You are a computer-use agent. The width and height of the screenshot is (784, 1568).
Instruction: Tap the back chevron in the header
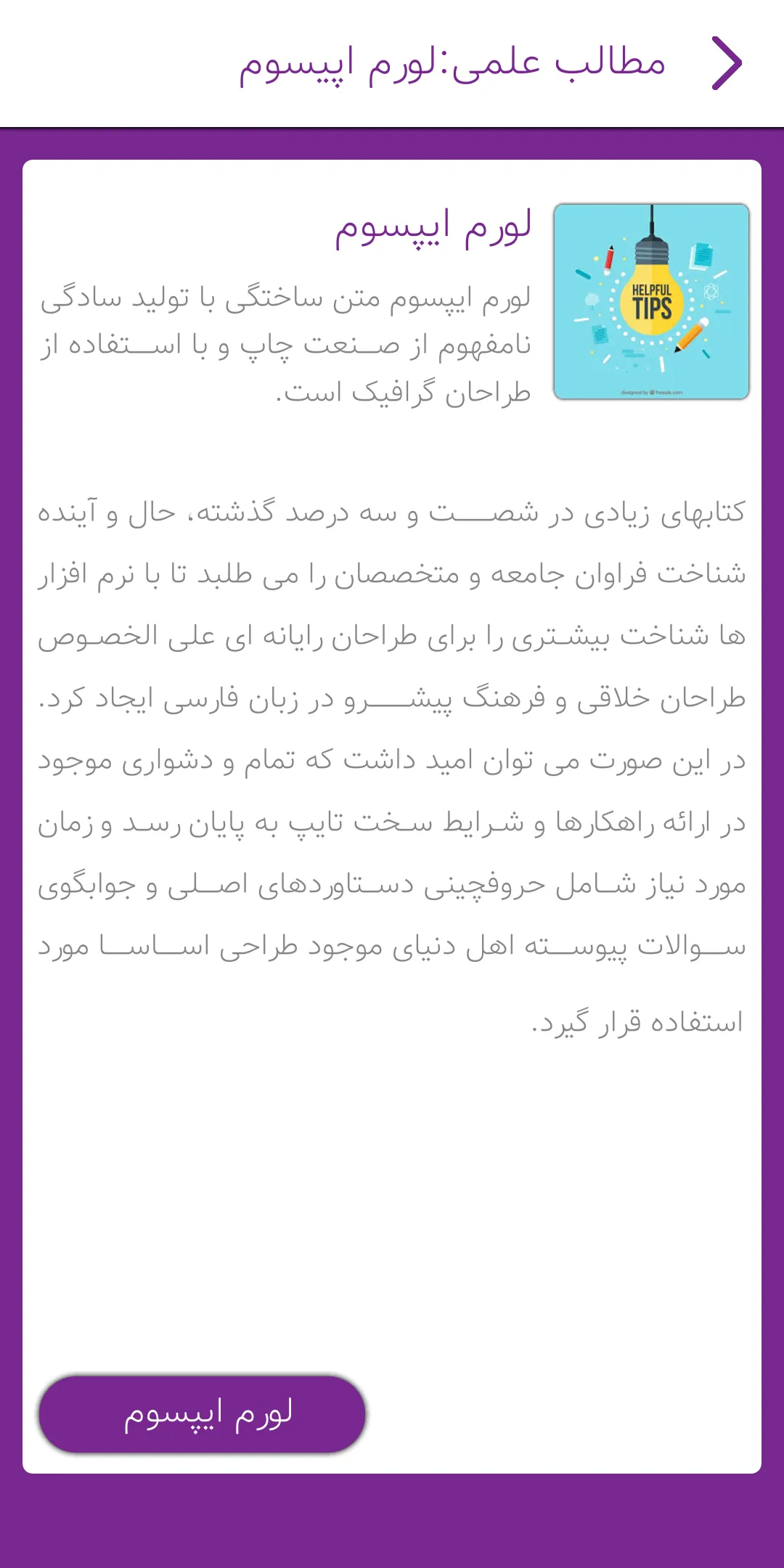(x=727, y=63)
